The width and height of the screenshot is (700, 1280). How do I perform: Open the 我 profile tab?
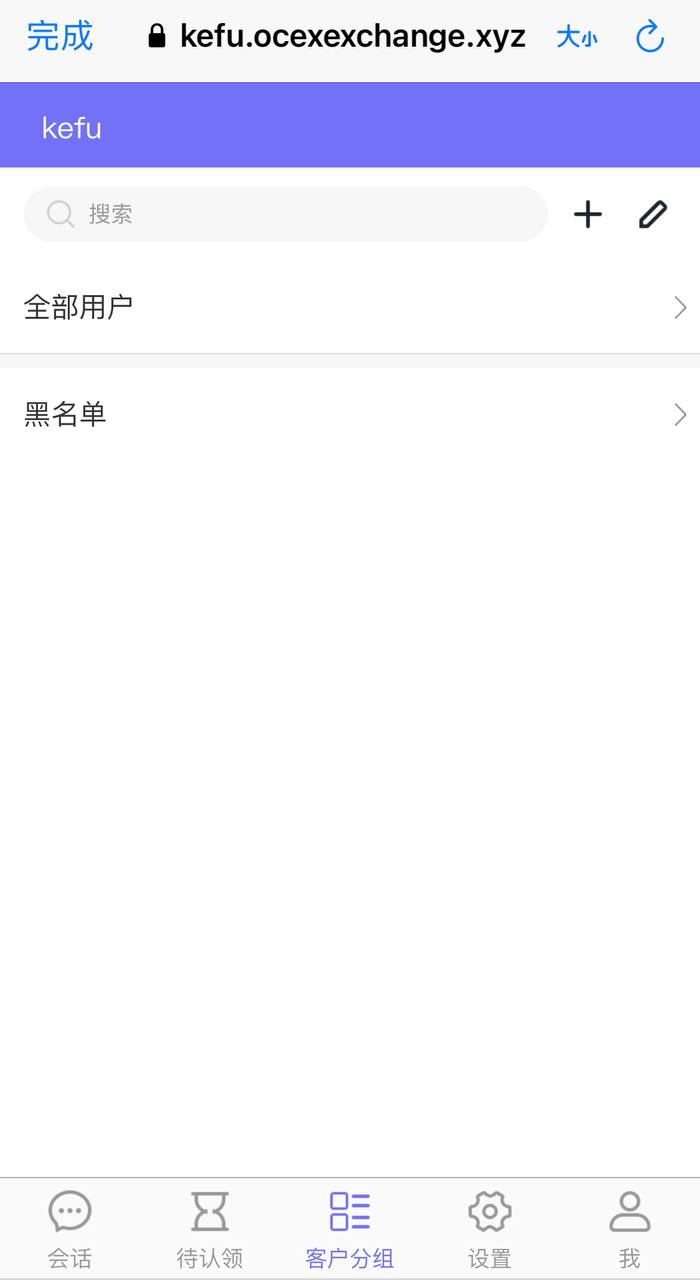pos(629,1229)
